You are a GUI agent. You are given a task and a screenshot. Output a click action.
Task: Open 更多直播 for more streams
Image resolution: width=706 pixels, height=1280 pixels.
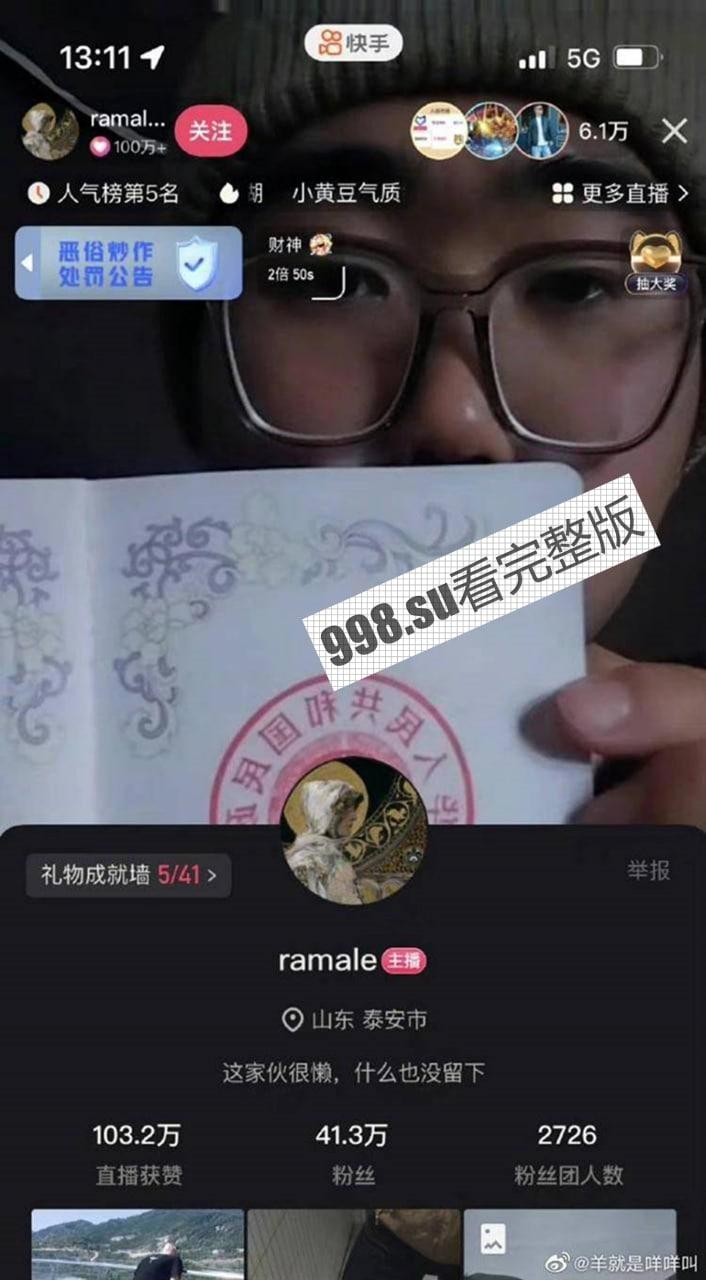click(620, 194)
